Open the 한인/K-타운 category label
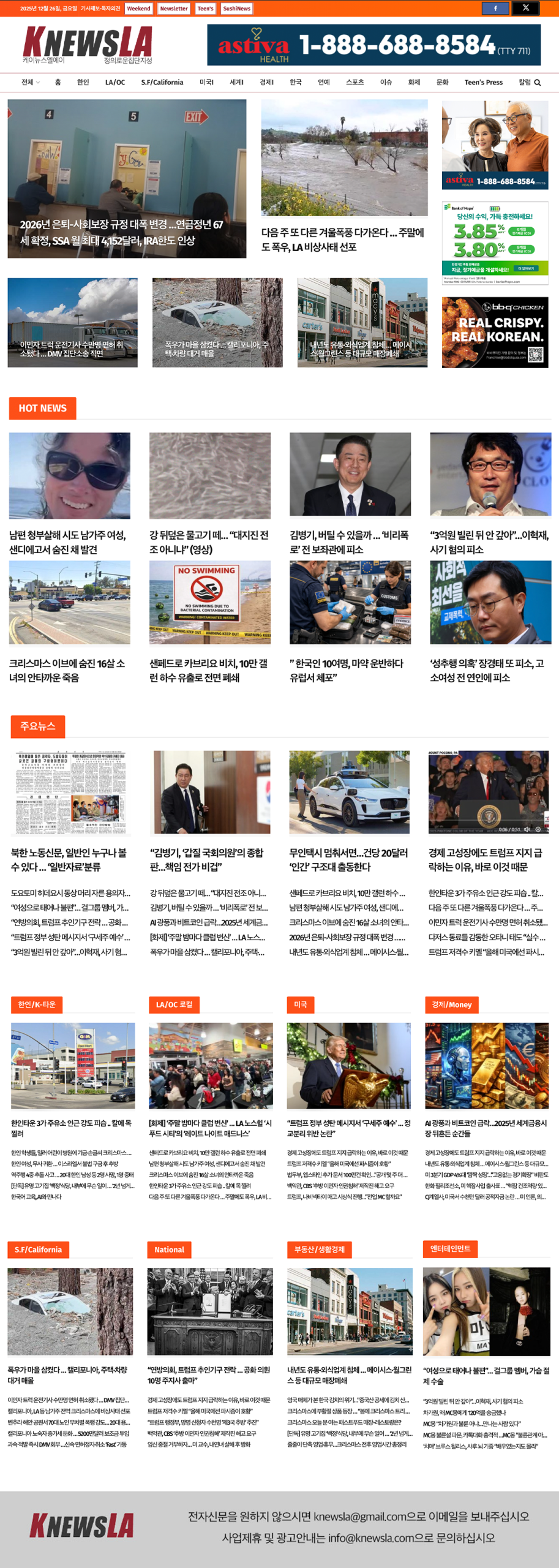This screenshot has height=1568, width=559. pyautogui.click(x=37, y=1005)
